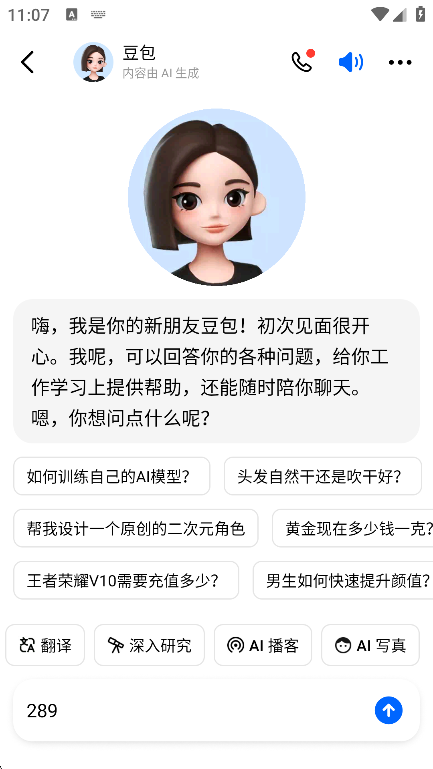This screenshot has height=769, width=433.
Task: Open the AI 播客 feature
Action: [263, 645]
